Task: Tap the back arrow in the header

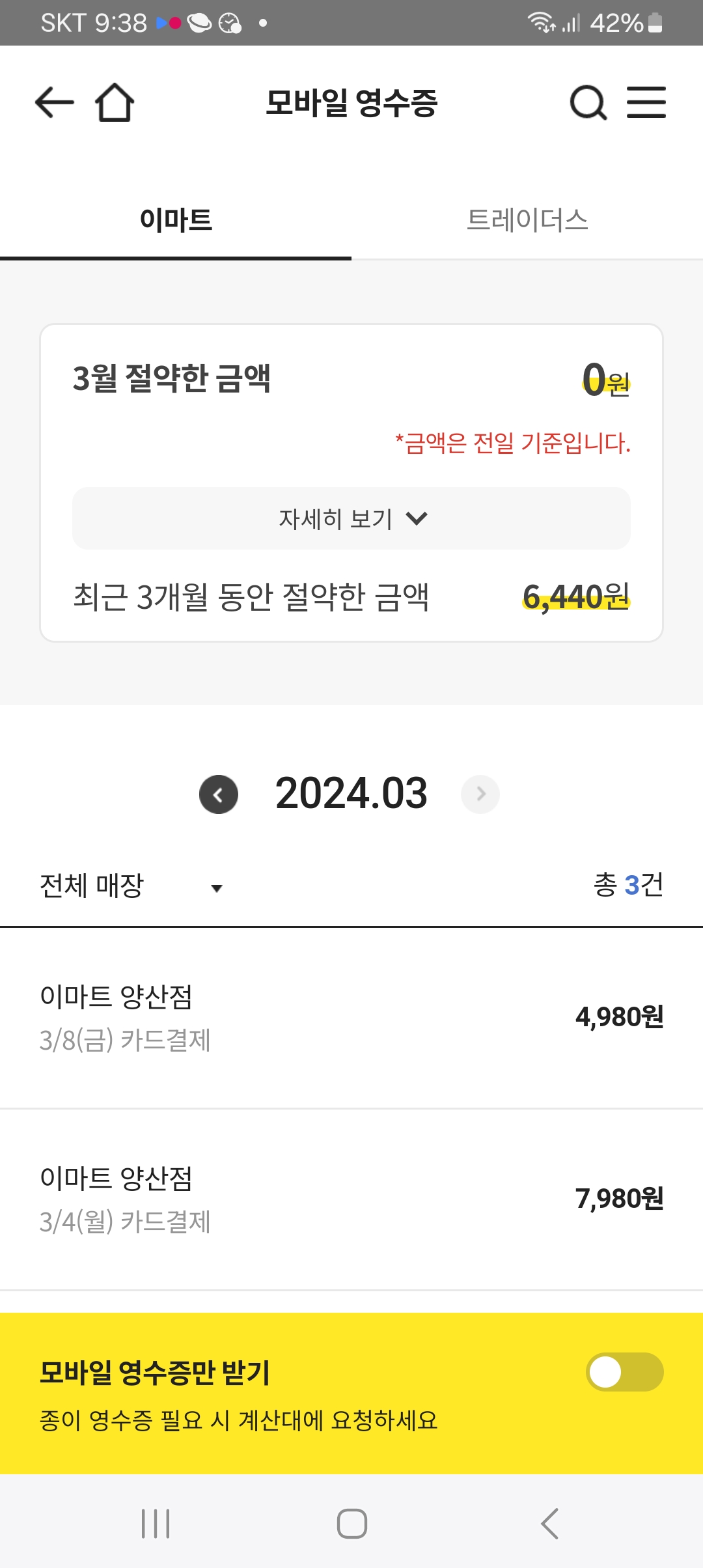Action: pyautogui.click(x=54, y=102)
